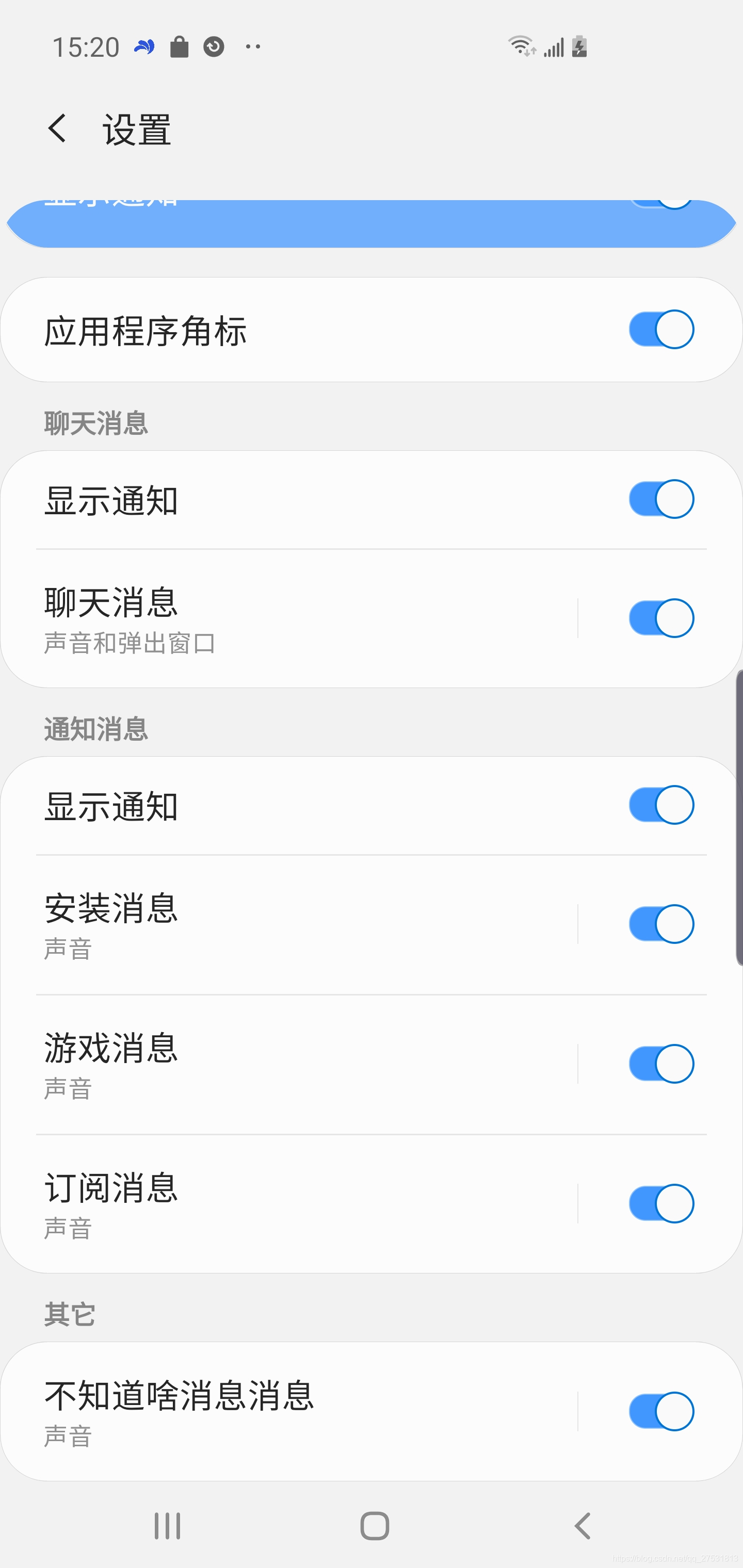Tap the system home button

coord(375,1525)
